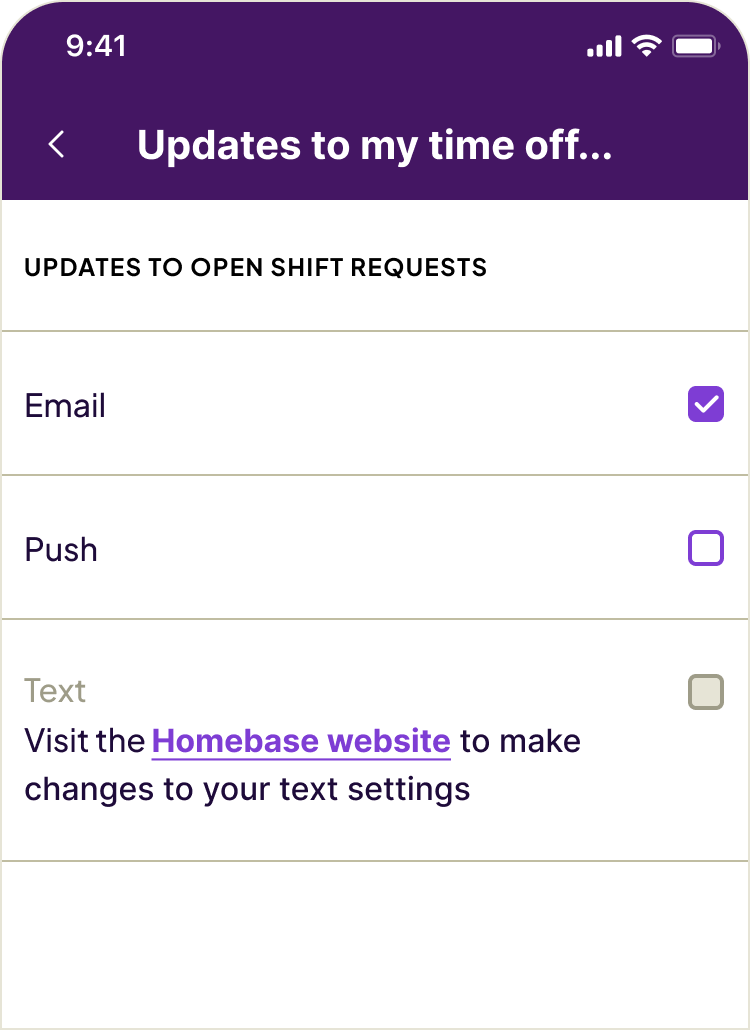
Task: Tap the grayed-out Text row label
Action: click(55, 691)
